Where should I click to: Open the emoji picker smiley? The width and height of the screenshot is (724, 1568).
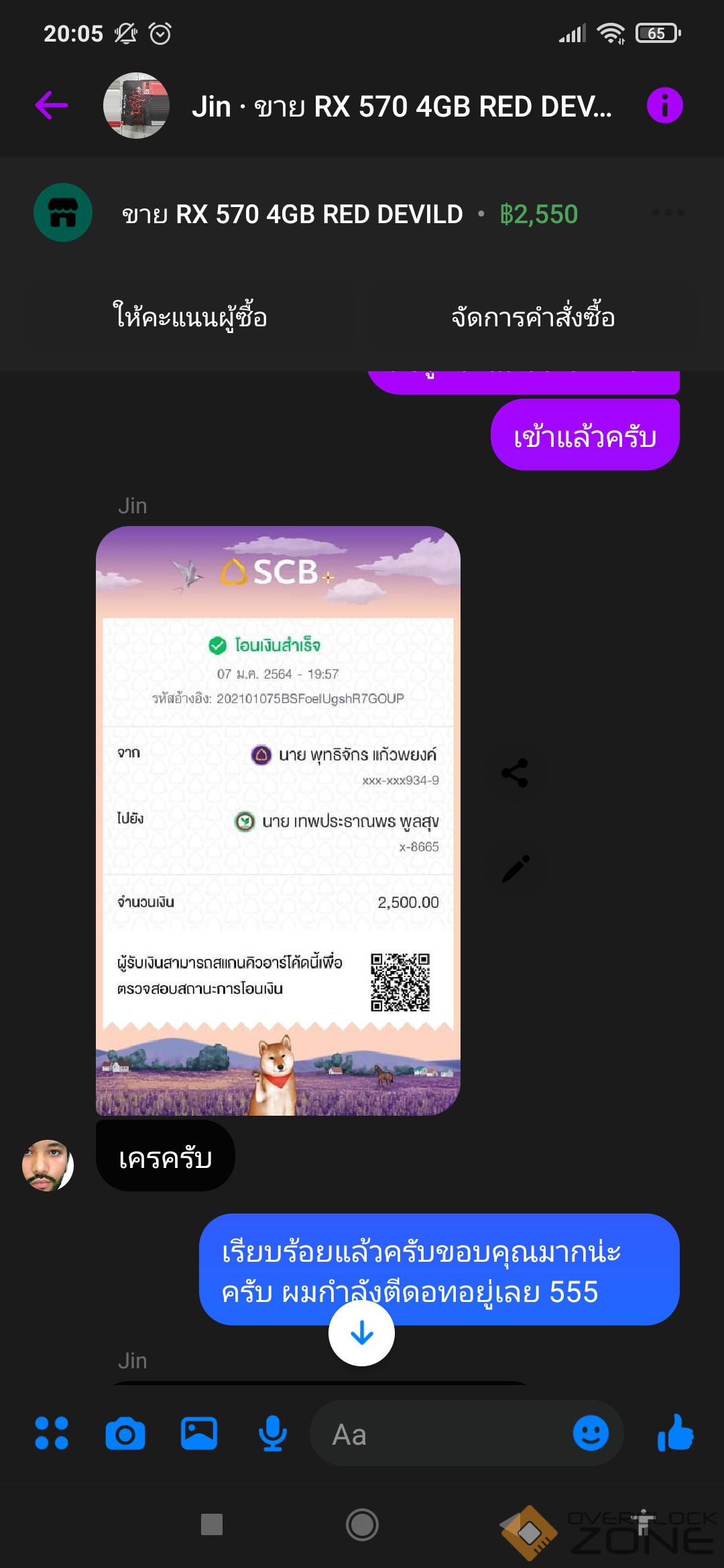point(591,1433)
